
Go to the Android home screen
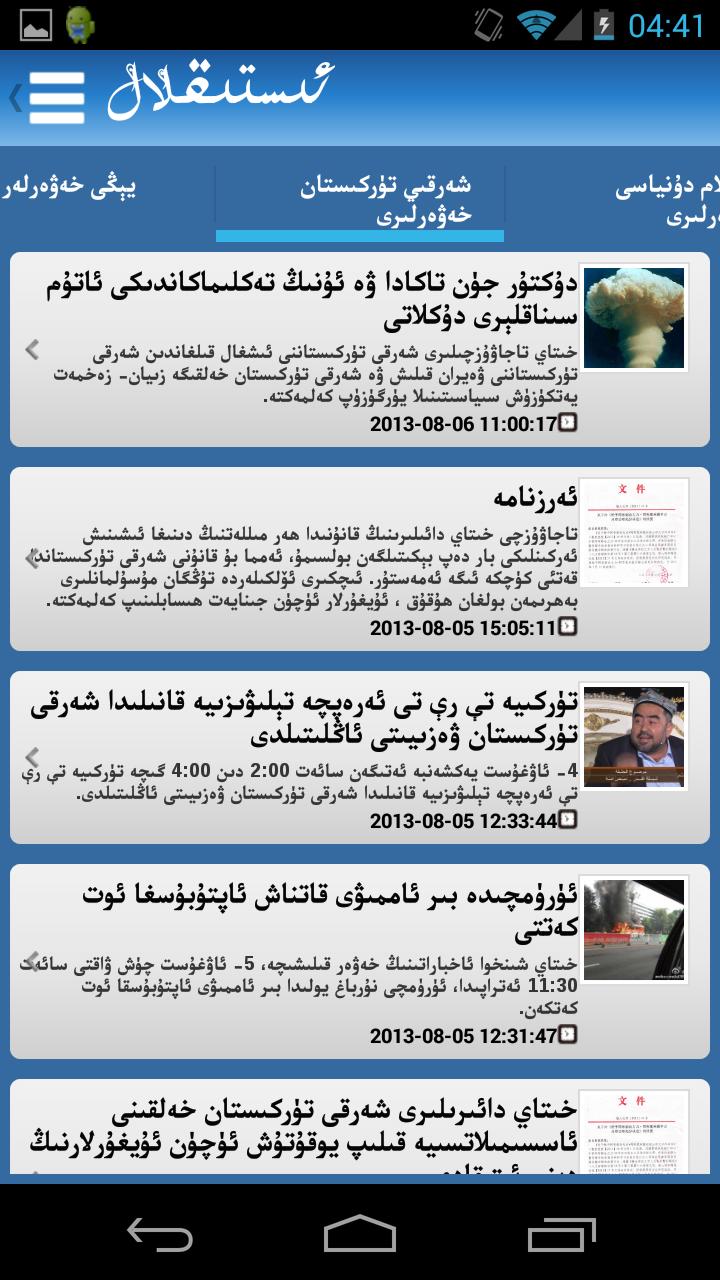click(360, 1233)
